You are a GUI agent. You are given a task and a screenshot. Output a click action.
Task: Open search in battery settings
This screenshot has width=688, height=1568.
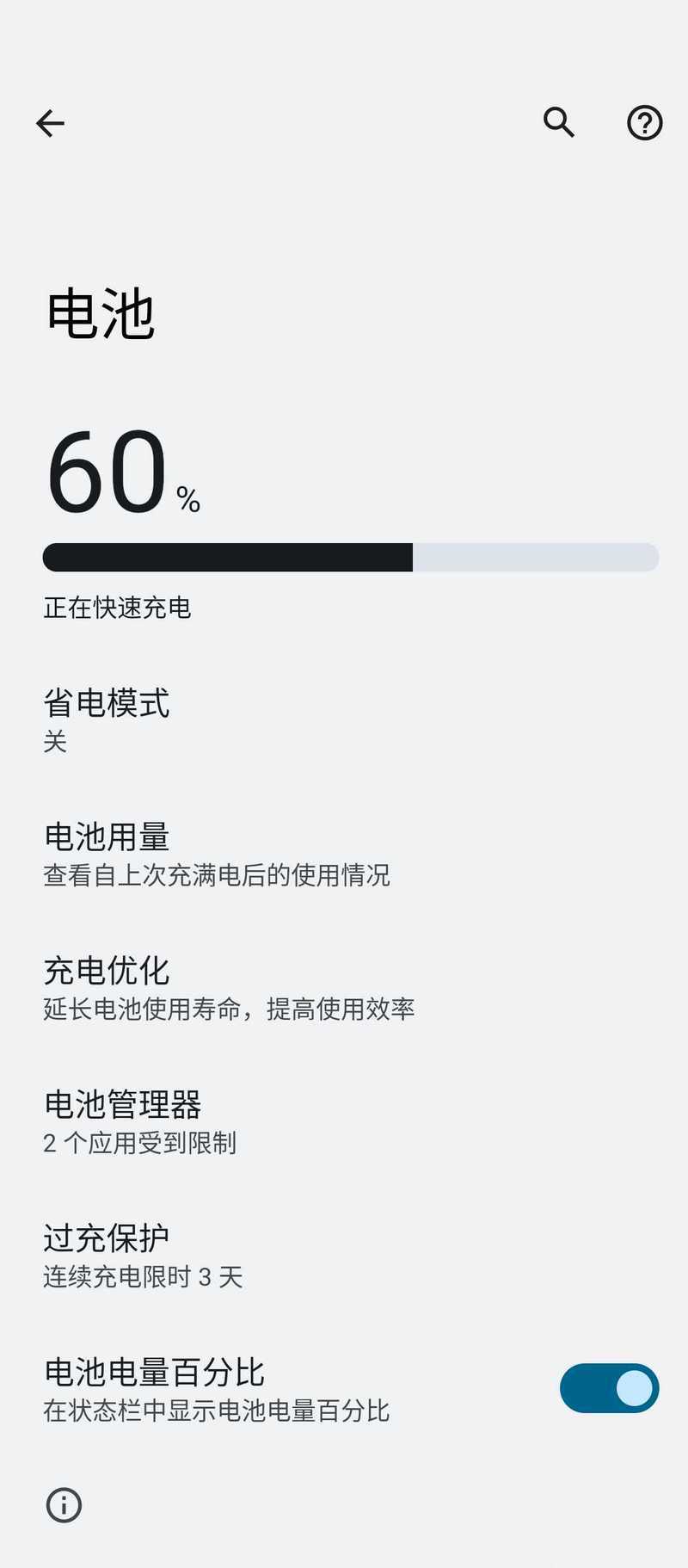coord(559,123)
